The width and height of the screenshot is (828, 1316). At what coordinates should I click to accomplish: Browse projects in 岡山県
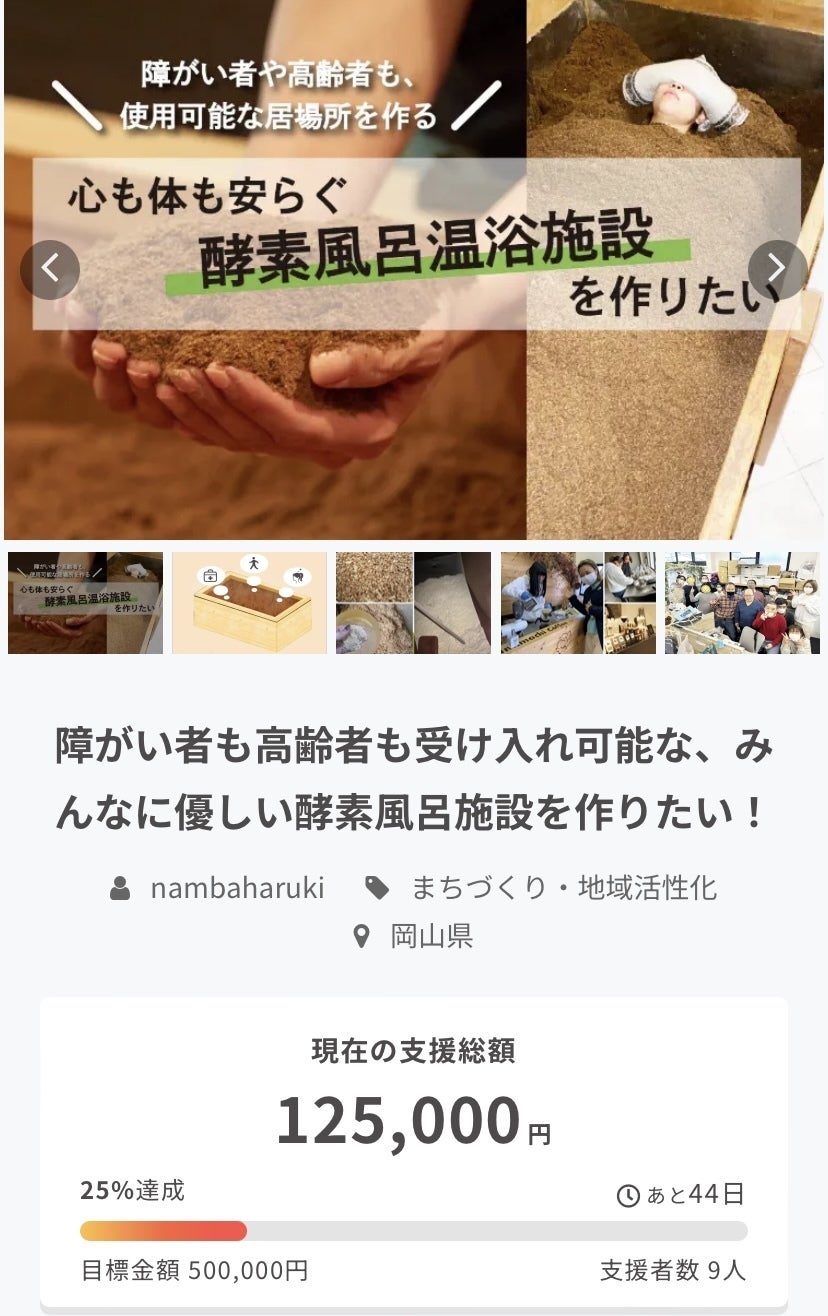click(x=431, y=936)
